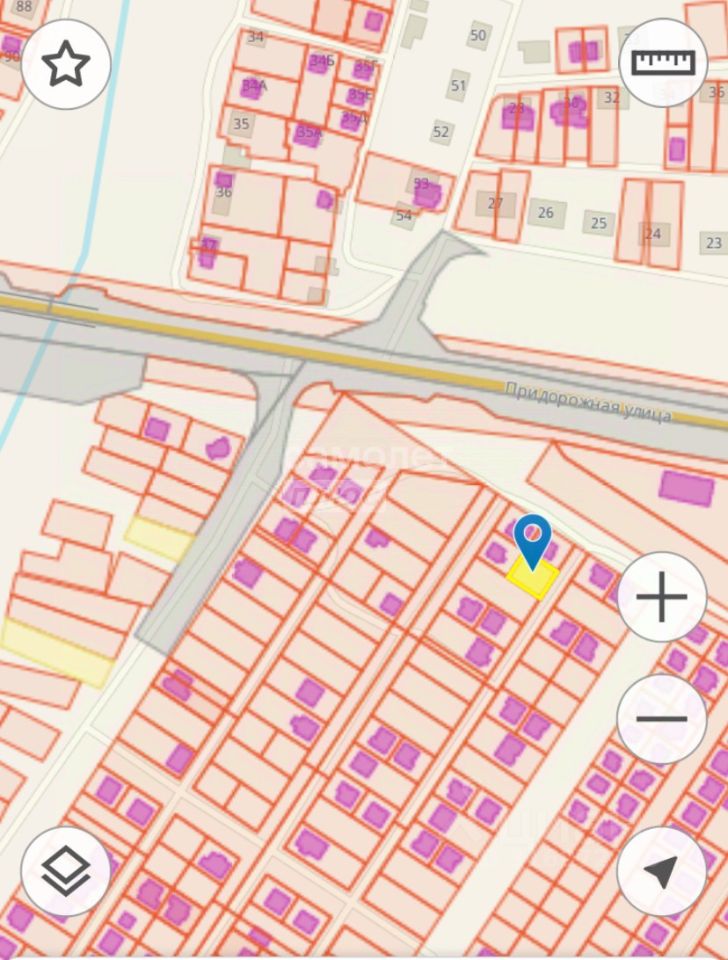Screen dimensions: 728x960
Task: Open the ruler measurement tool
Action: coord(663,62)
